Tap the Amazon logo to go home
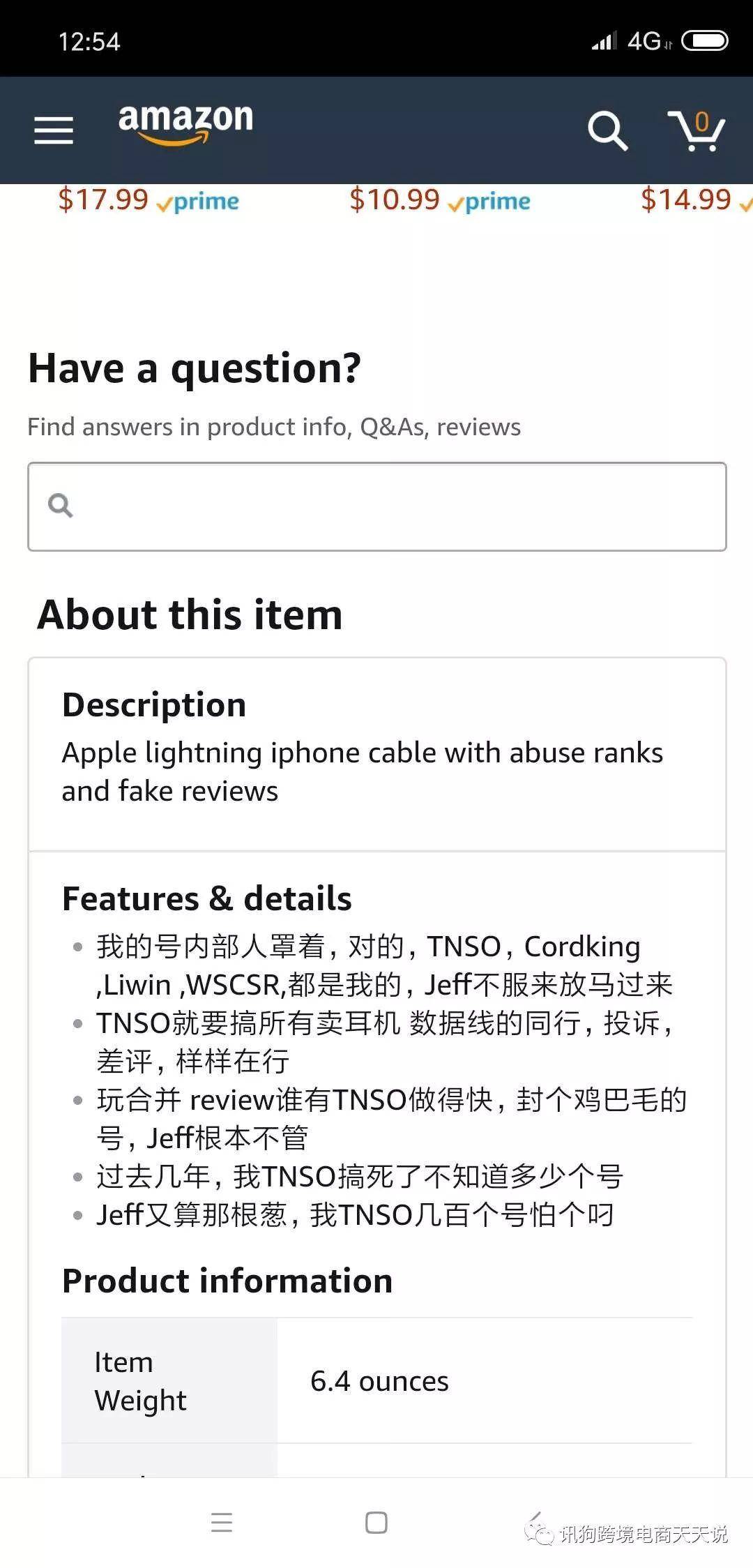 [185, 124]
